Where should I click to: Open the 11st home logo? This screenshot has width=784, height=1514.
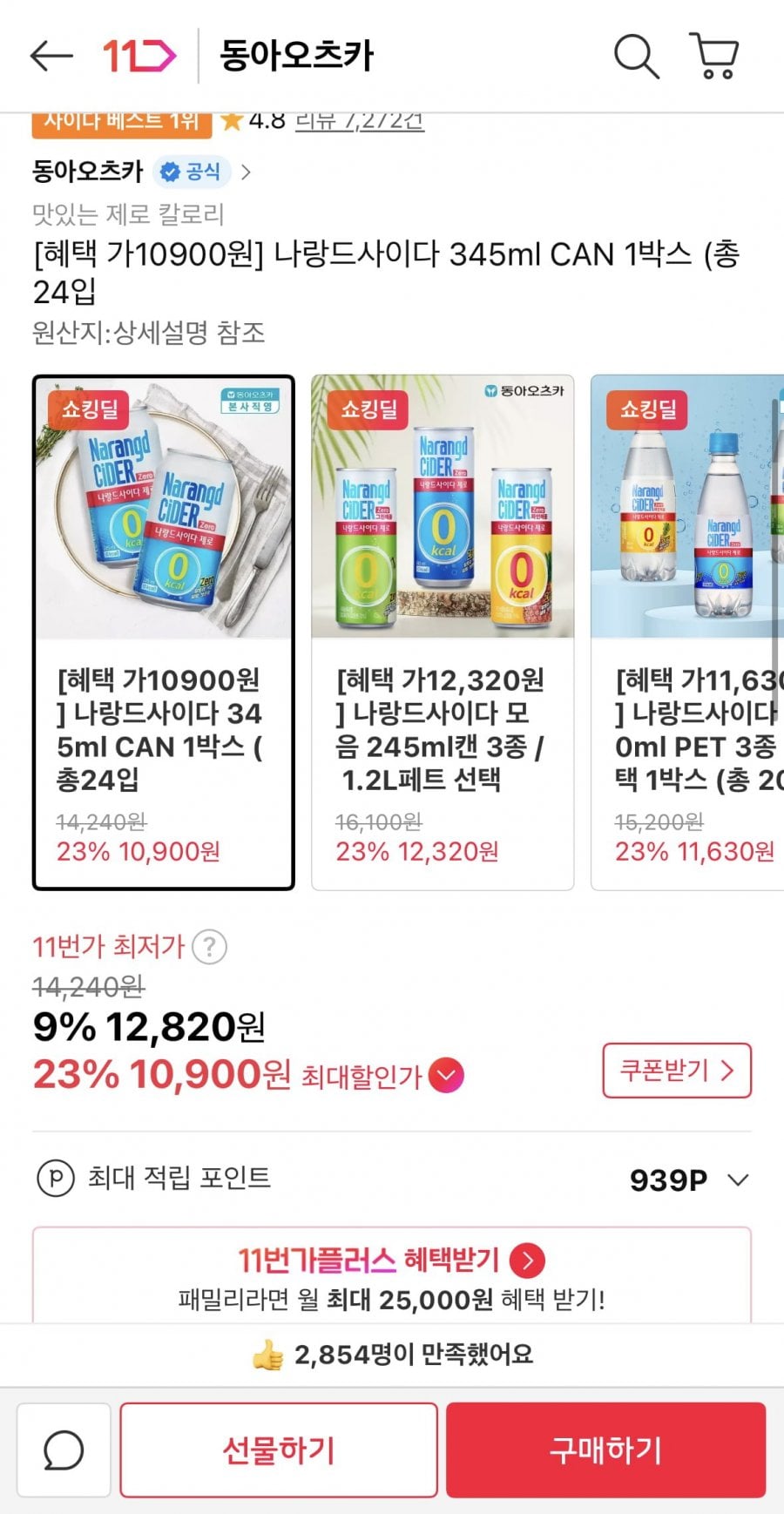click(x=139, y=56)
